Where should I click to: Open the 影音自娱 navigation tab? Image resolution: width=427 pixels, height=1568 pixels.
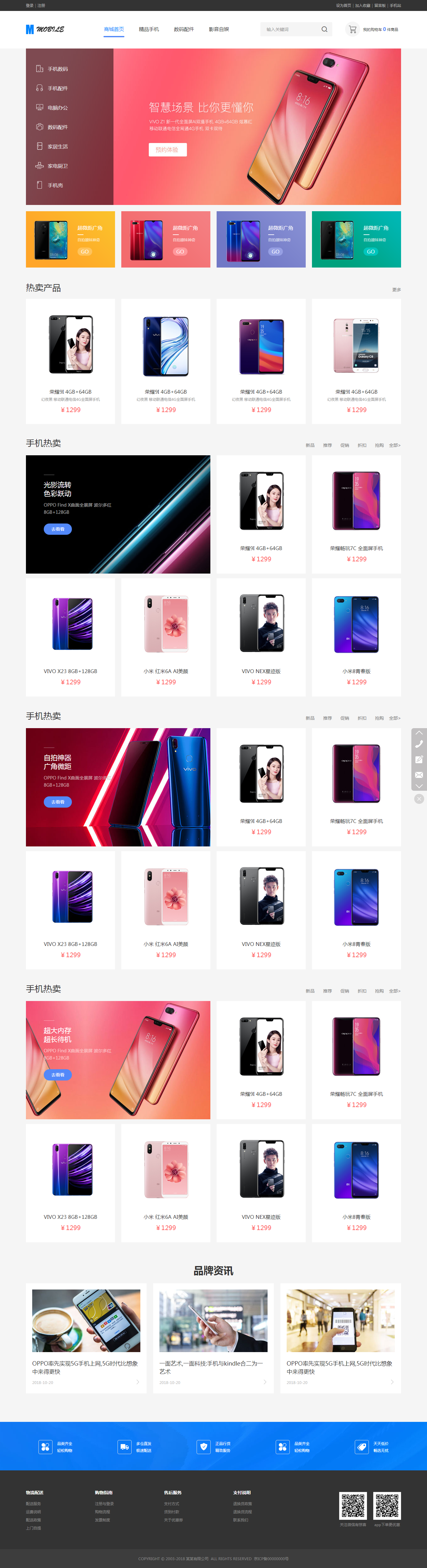point(219,29)
